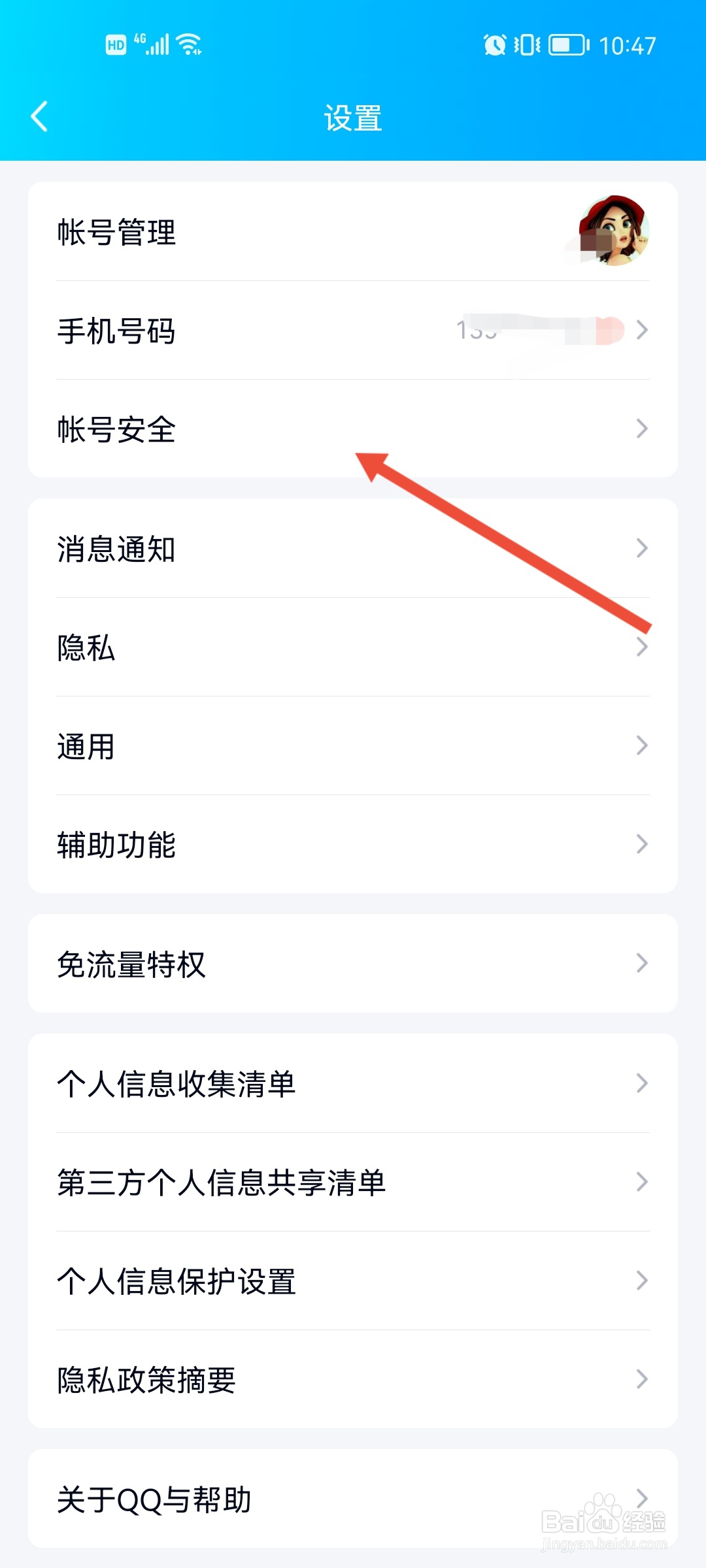Open the 手机号码 phone number settings
Image resolution: width=706 pixels, height=1568 pixels.
click(x=261, y=331)
